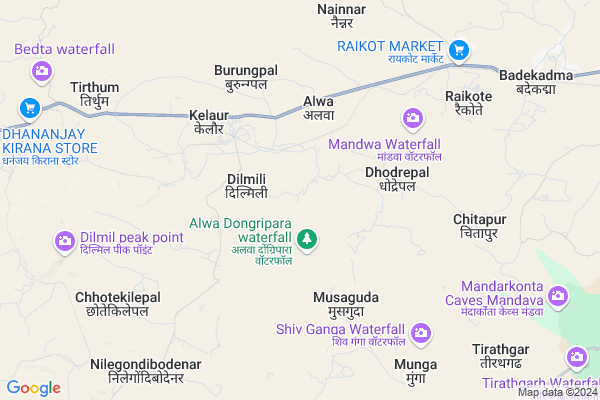Screen dimensions: 600x400
Task: Select the Dilmil peak point marker
Action: pyautogui.click(x=65, y=240)
